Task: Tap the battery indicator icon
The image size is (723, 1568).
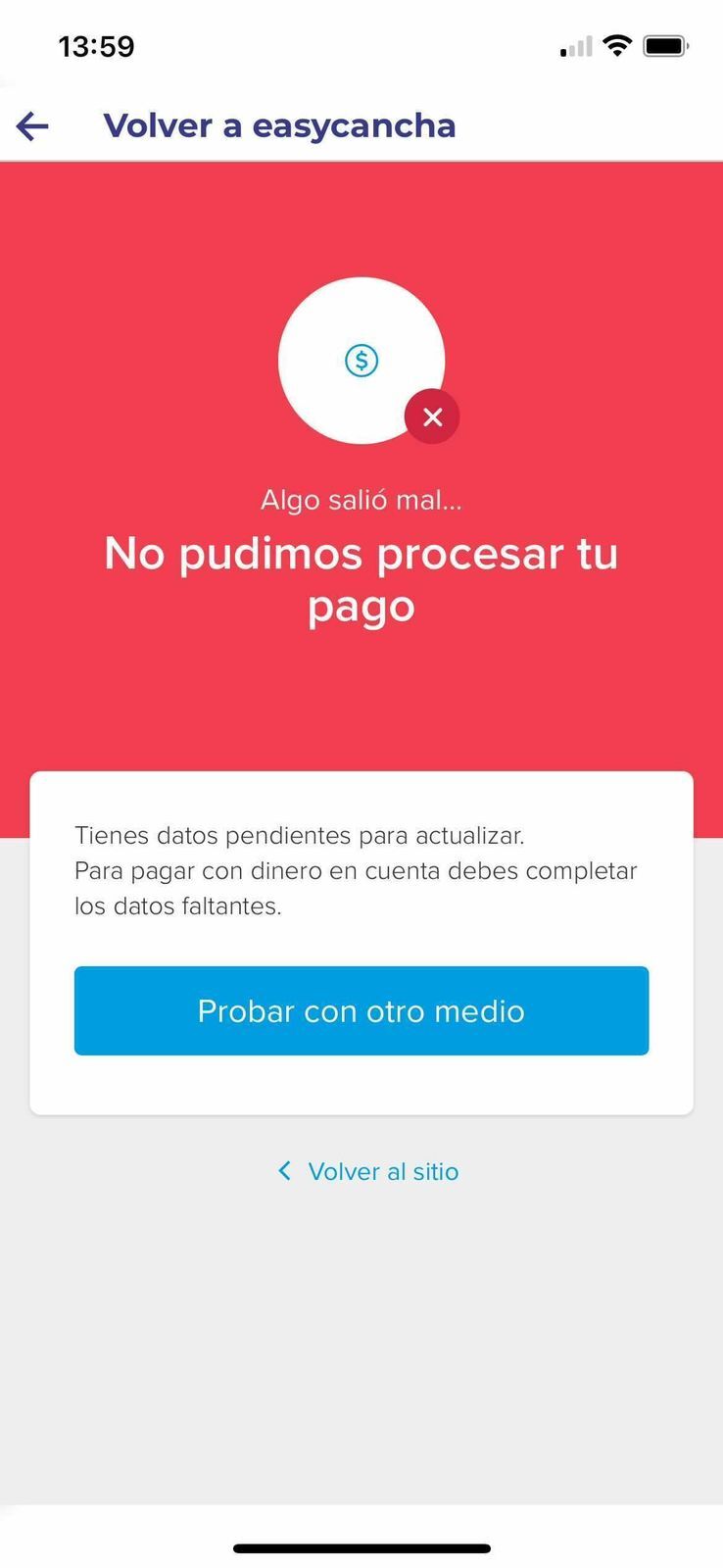Action: coord(665,45)
